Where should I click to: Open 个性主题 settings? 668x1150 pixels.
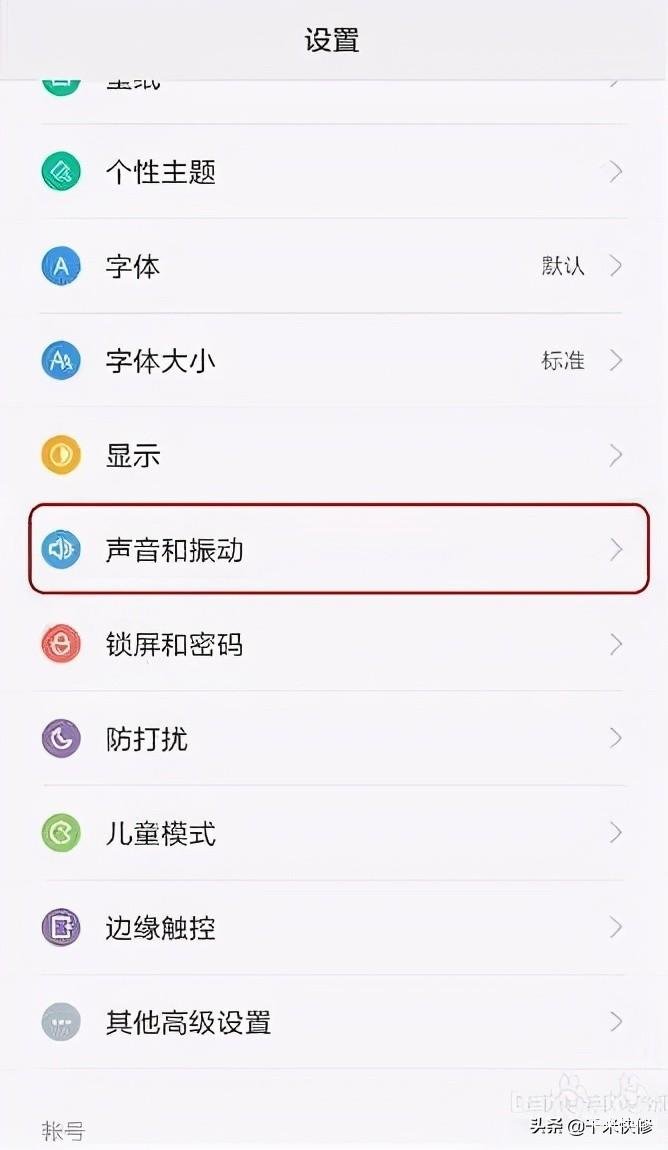click(x=334, y=172)
